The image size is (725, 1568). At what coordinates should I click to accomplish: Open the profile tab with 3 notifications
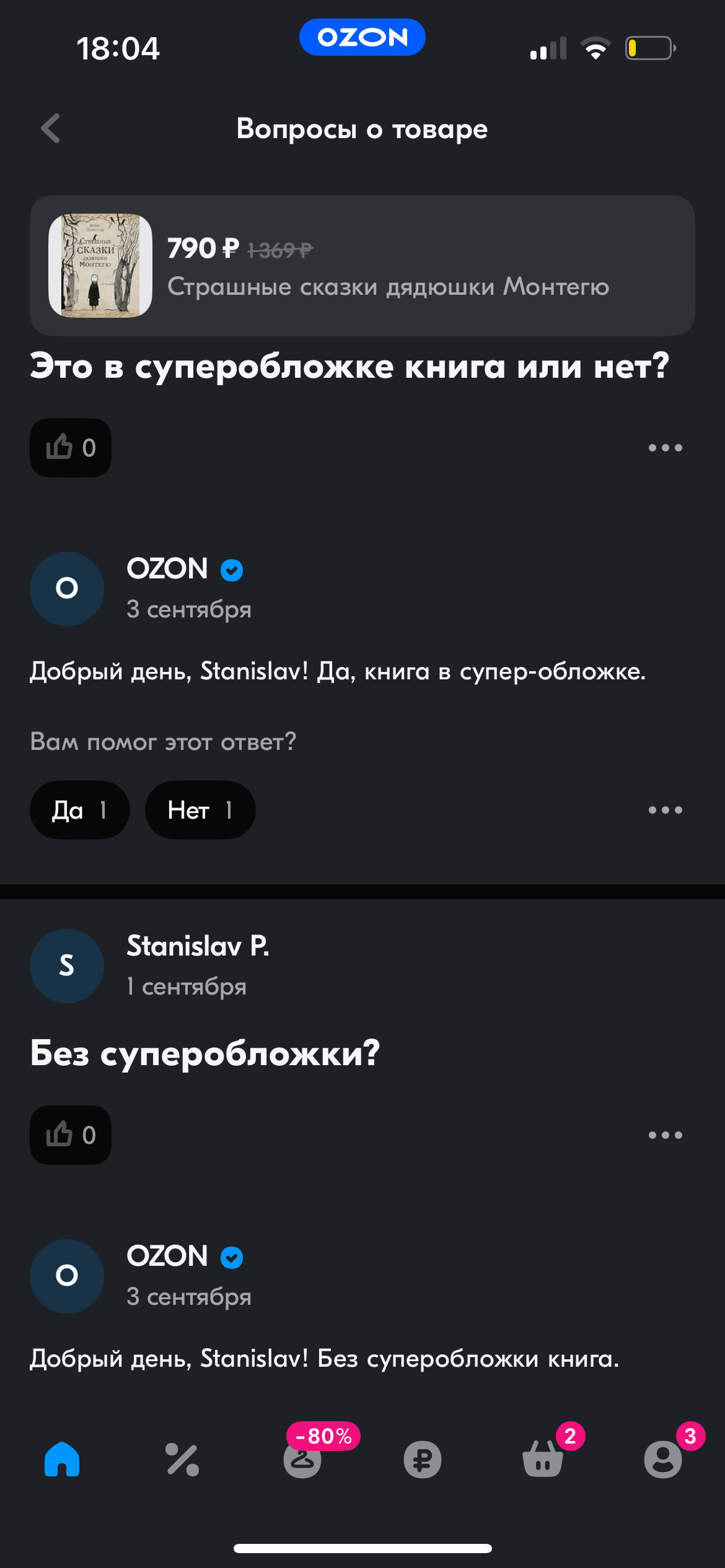point(663,1459)
